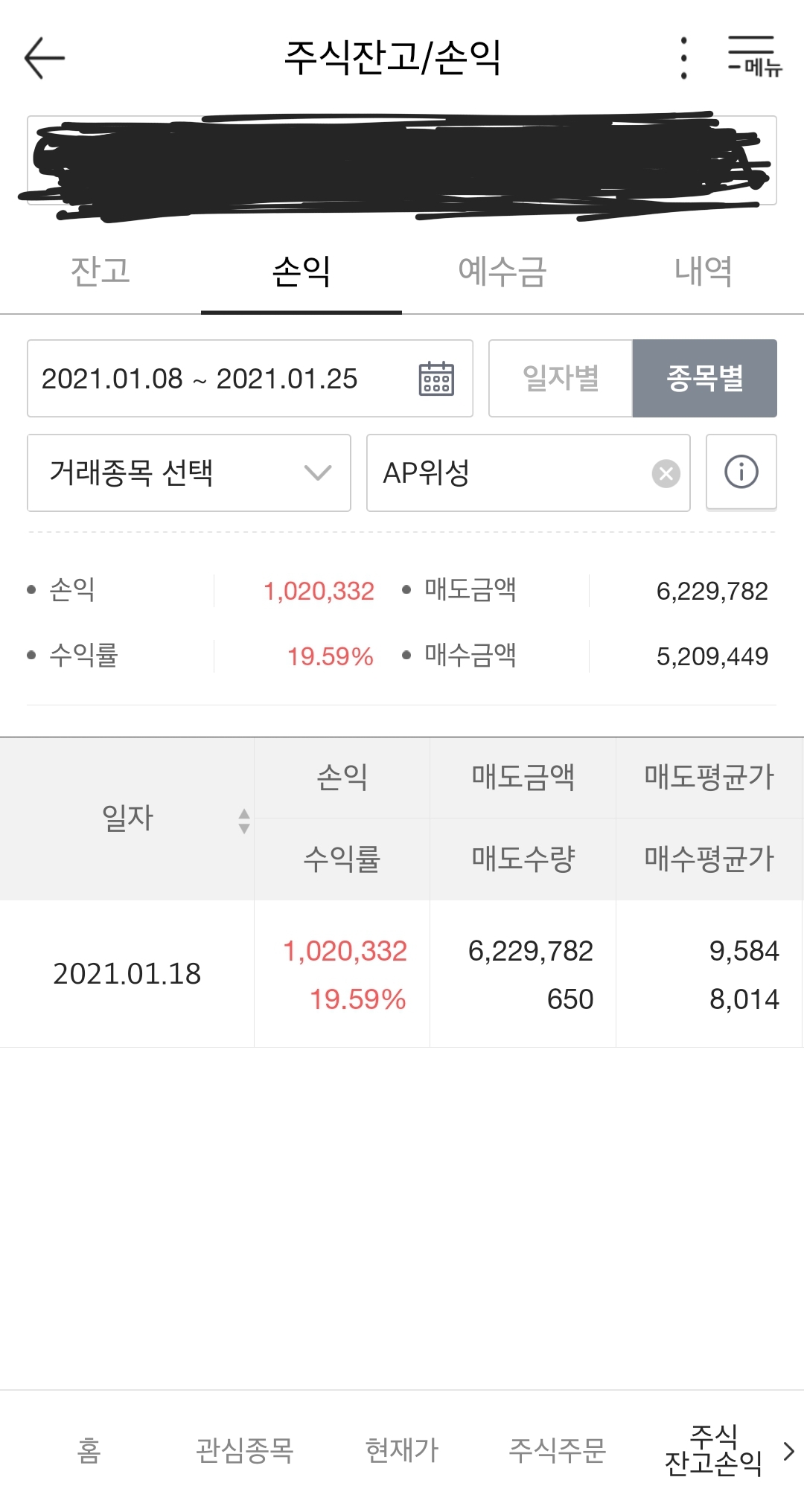Open the 내역 tab
Viewport: 804px width, 1512px height.
point(703,272)
